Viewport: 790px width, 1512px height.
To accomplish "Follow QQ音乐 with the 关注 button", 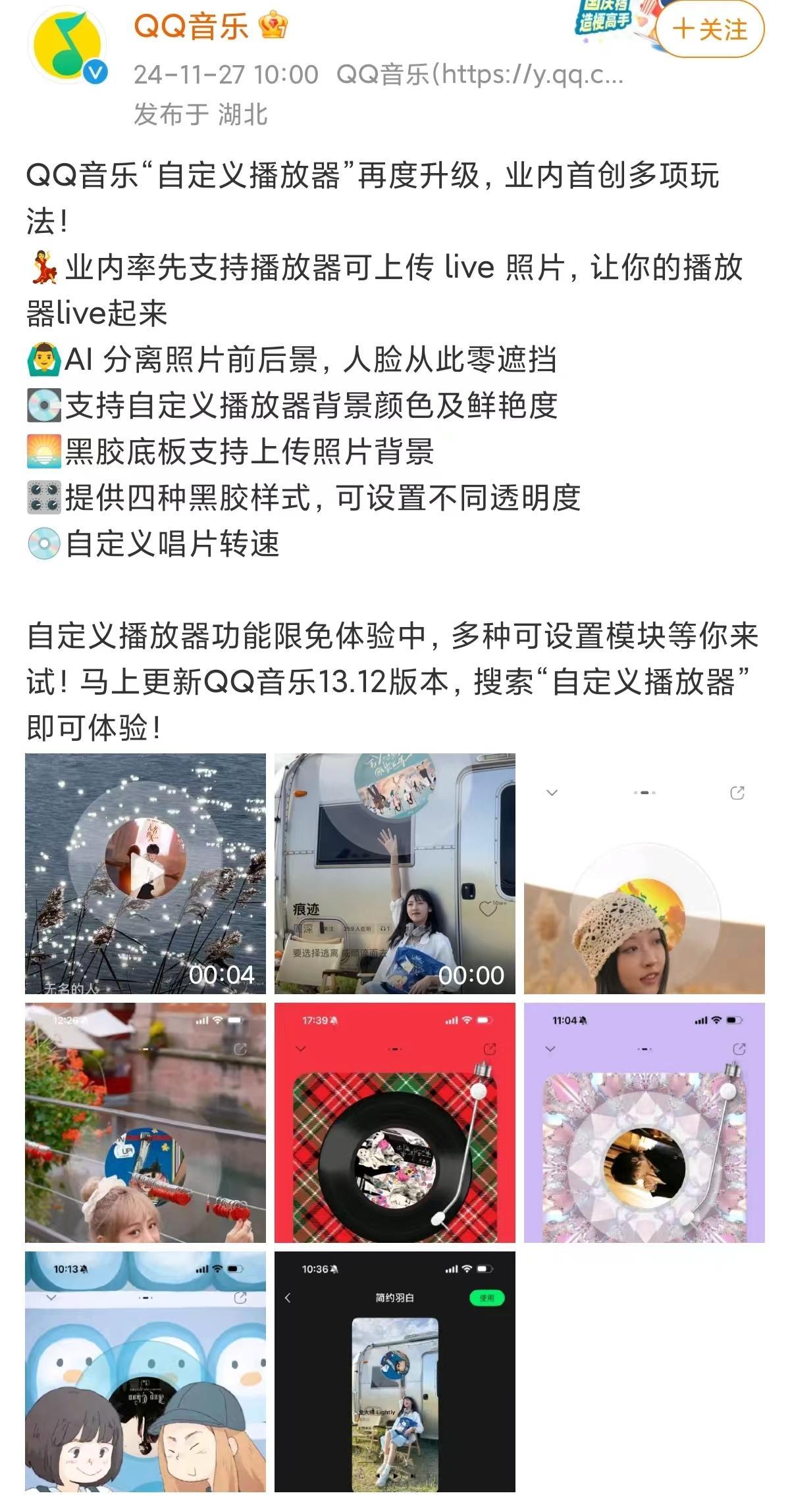I will click(x=710, y=30).
